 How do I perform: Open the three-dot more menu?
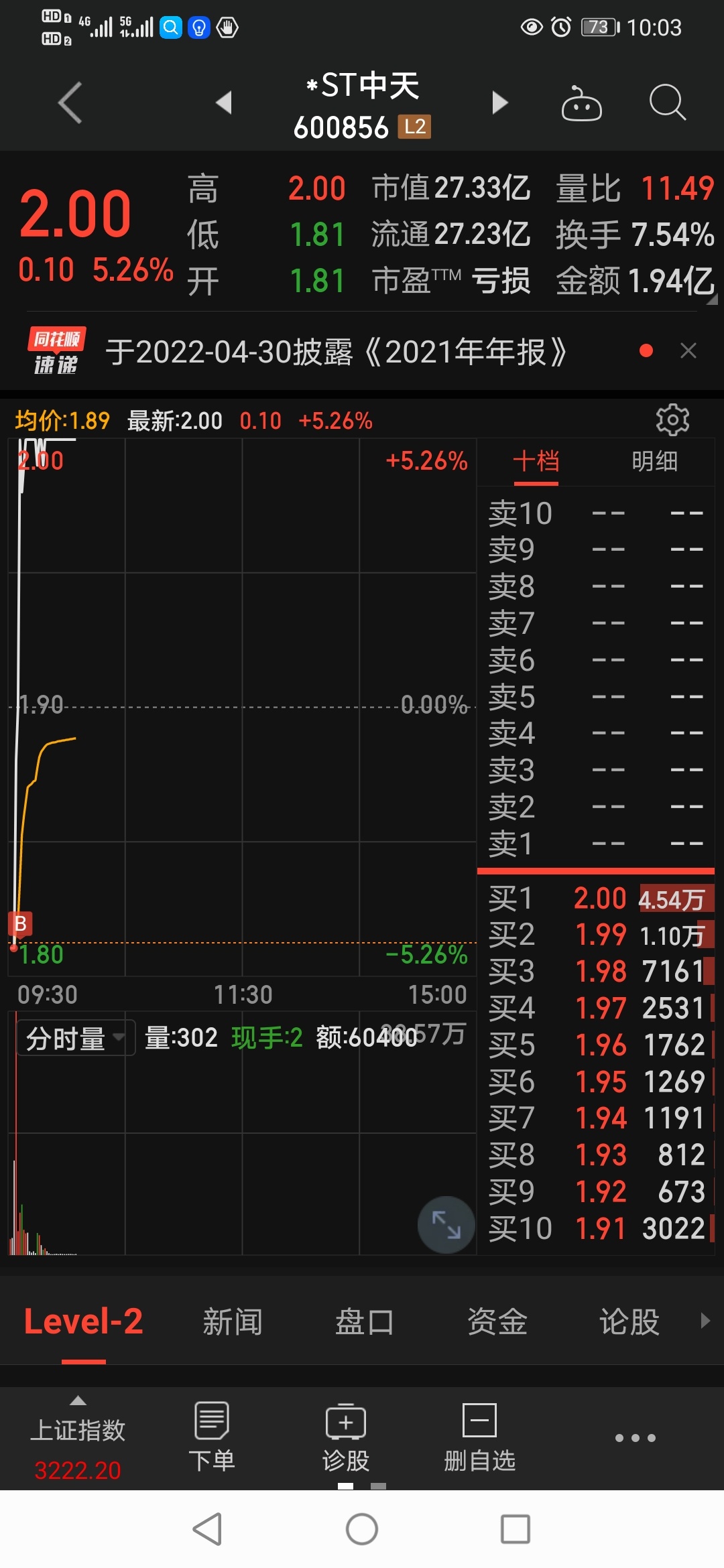(x=635, y=1438)
